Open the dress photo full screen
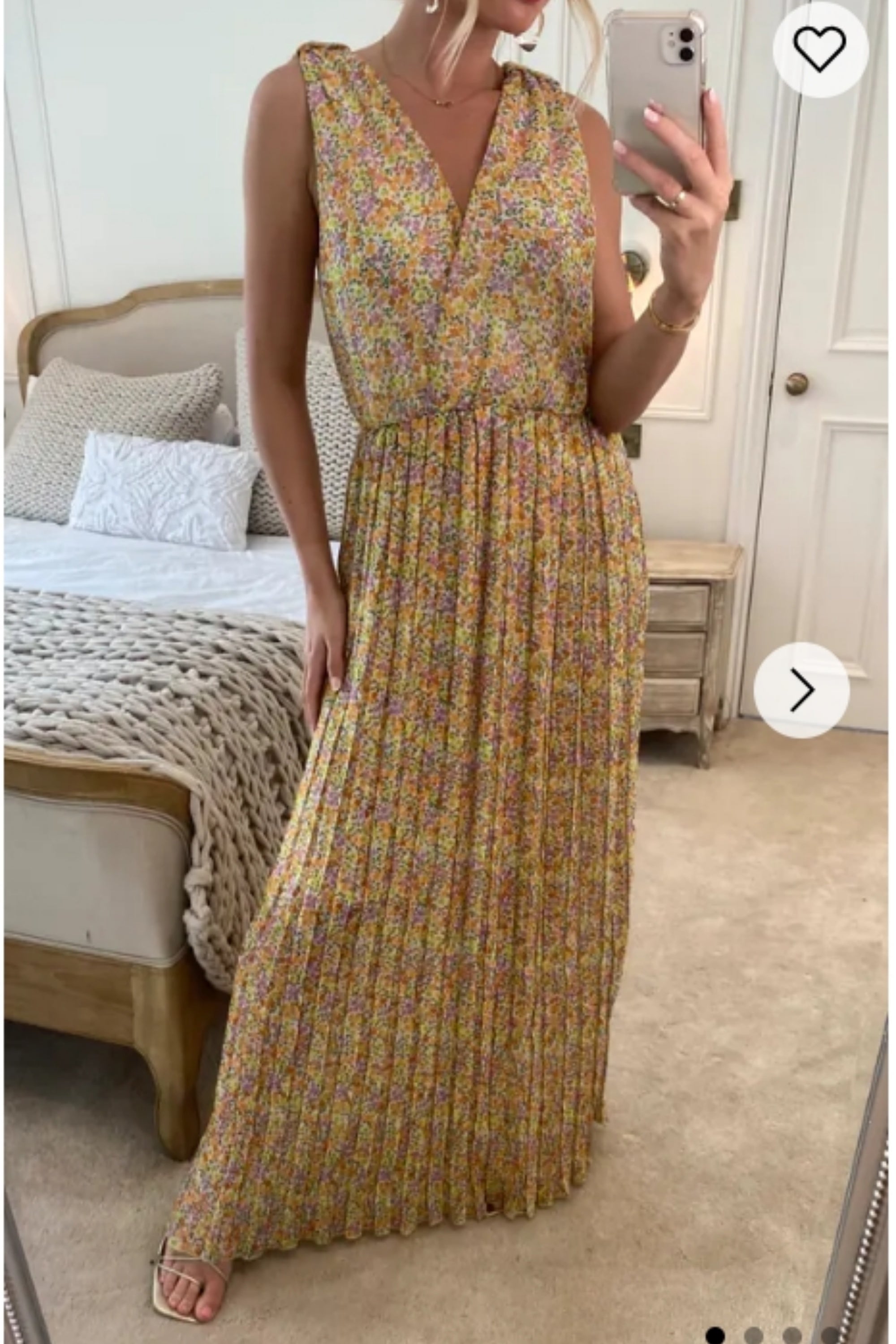Image resolution: width=896 pixels, height=1344 pixels. [x=446, y=629]
